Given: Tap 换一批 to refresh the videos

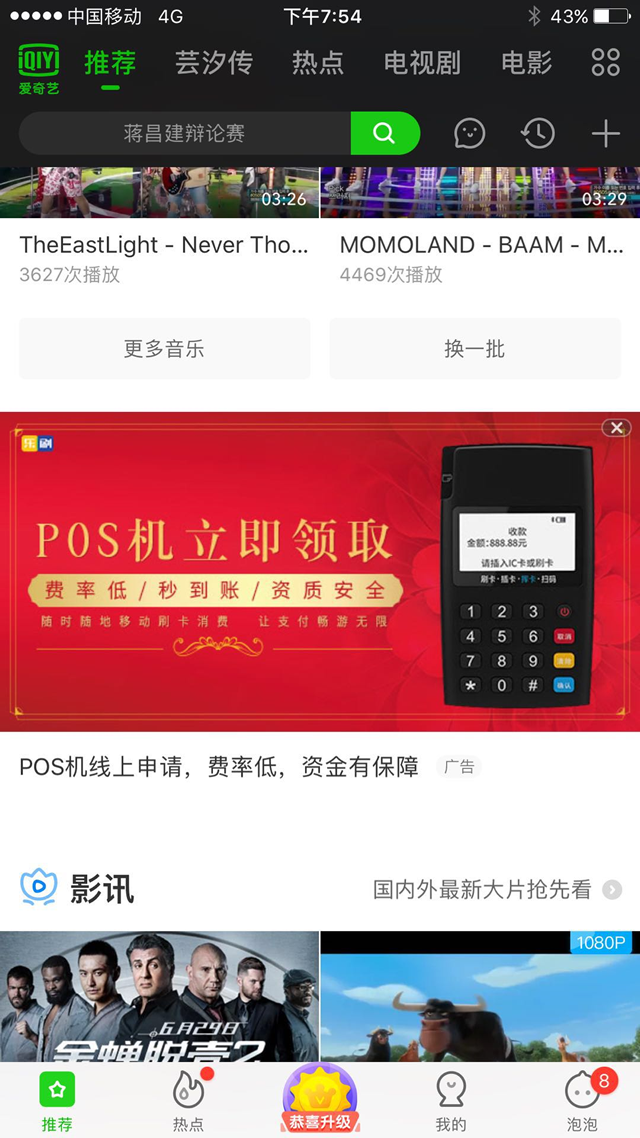Looking at the screenshot, I should (475, 349).
